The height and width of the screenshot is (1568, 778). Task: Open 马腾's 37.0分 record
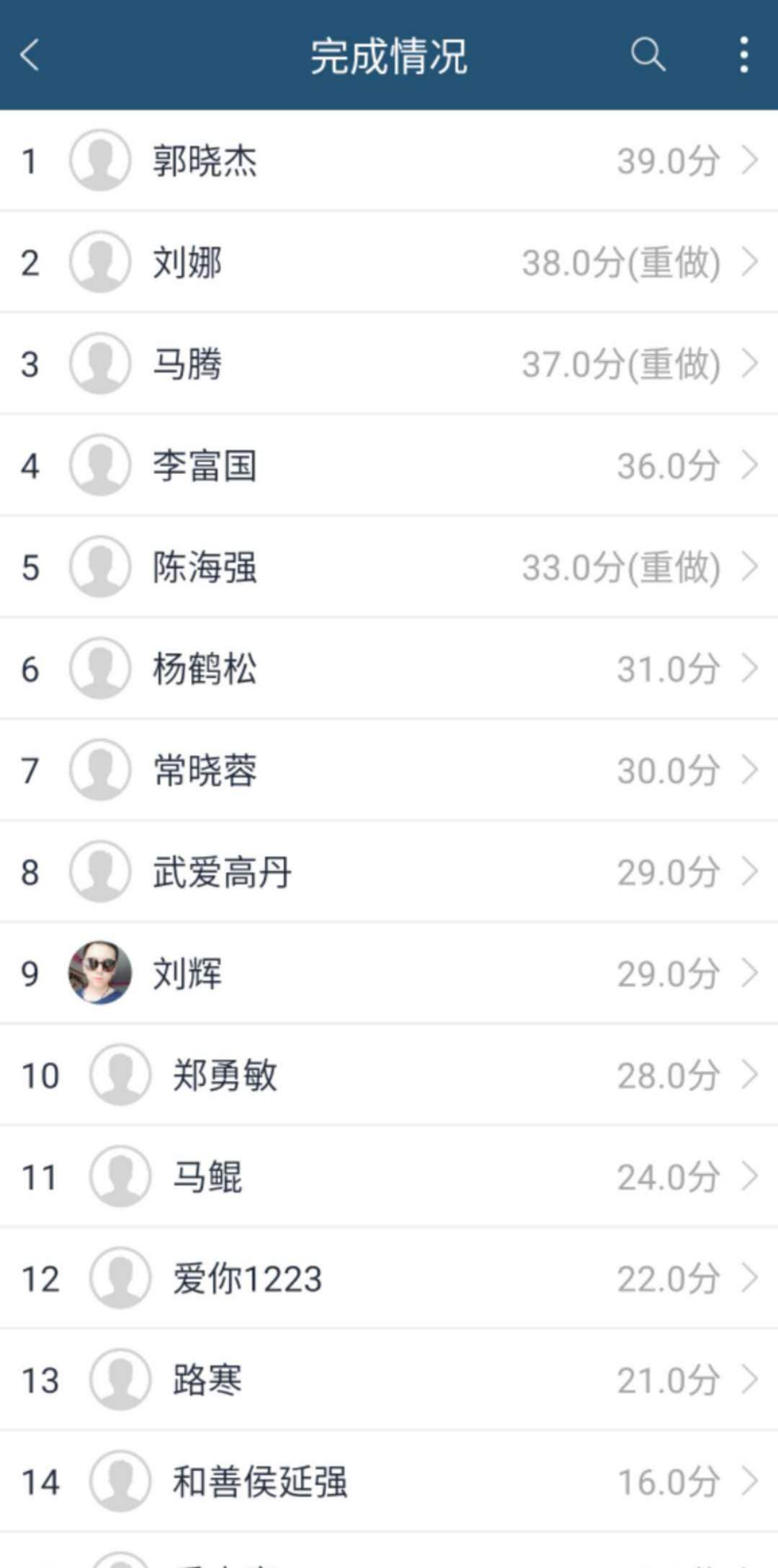coord(389,364)
